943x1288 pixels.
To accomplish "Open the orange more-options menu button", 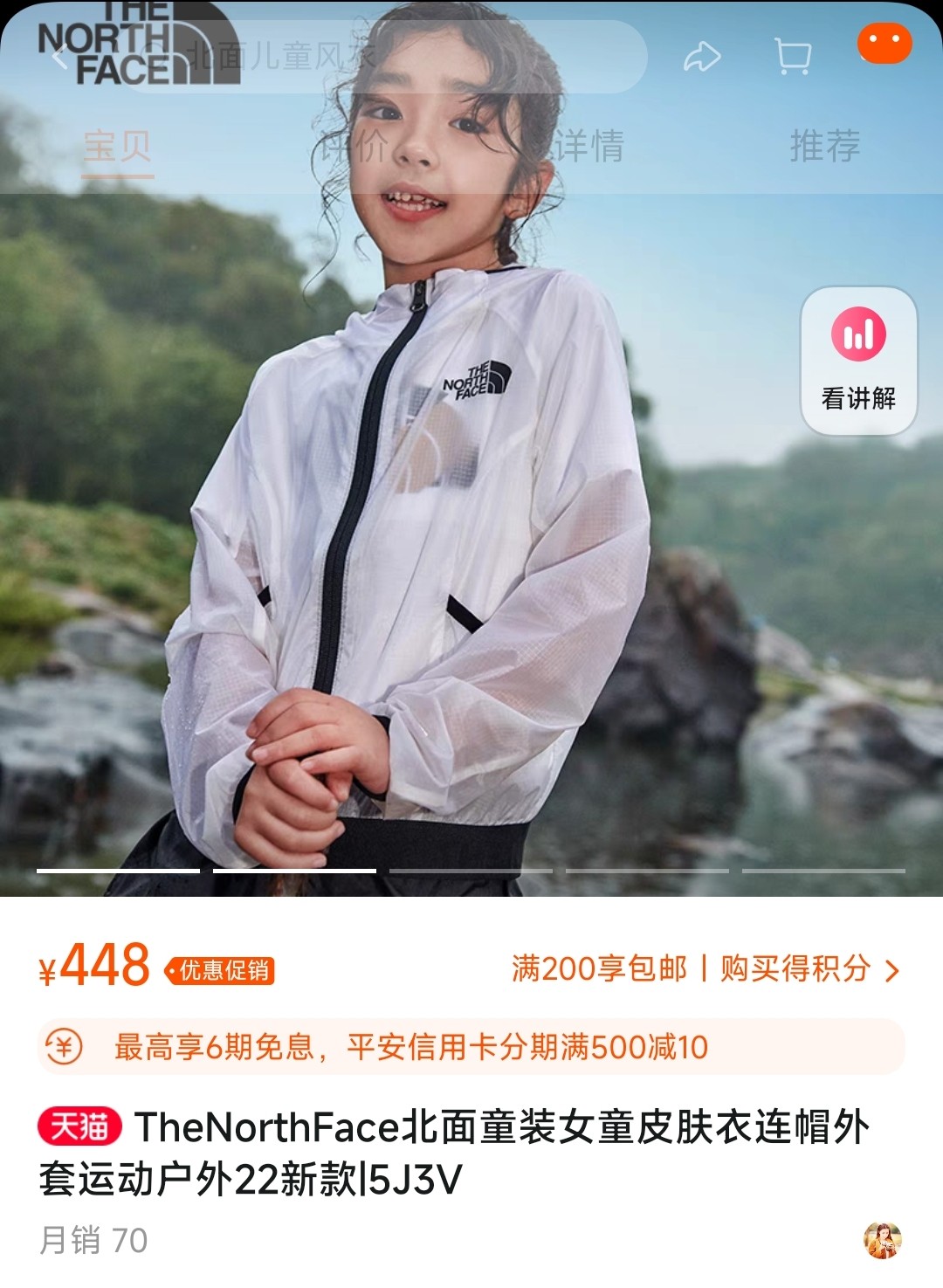I will (884, 44).
